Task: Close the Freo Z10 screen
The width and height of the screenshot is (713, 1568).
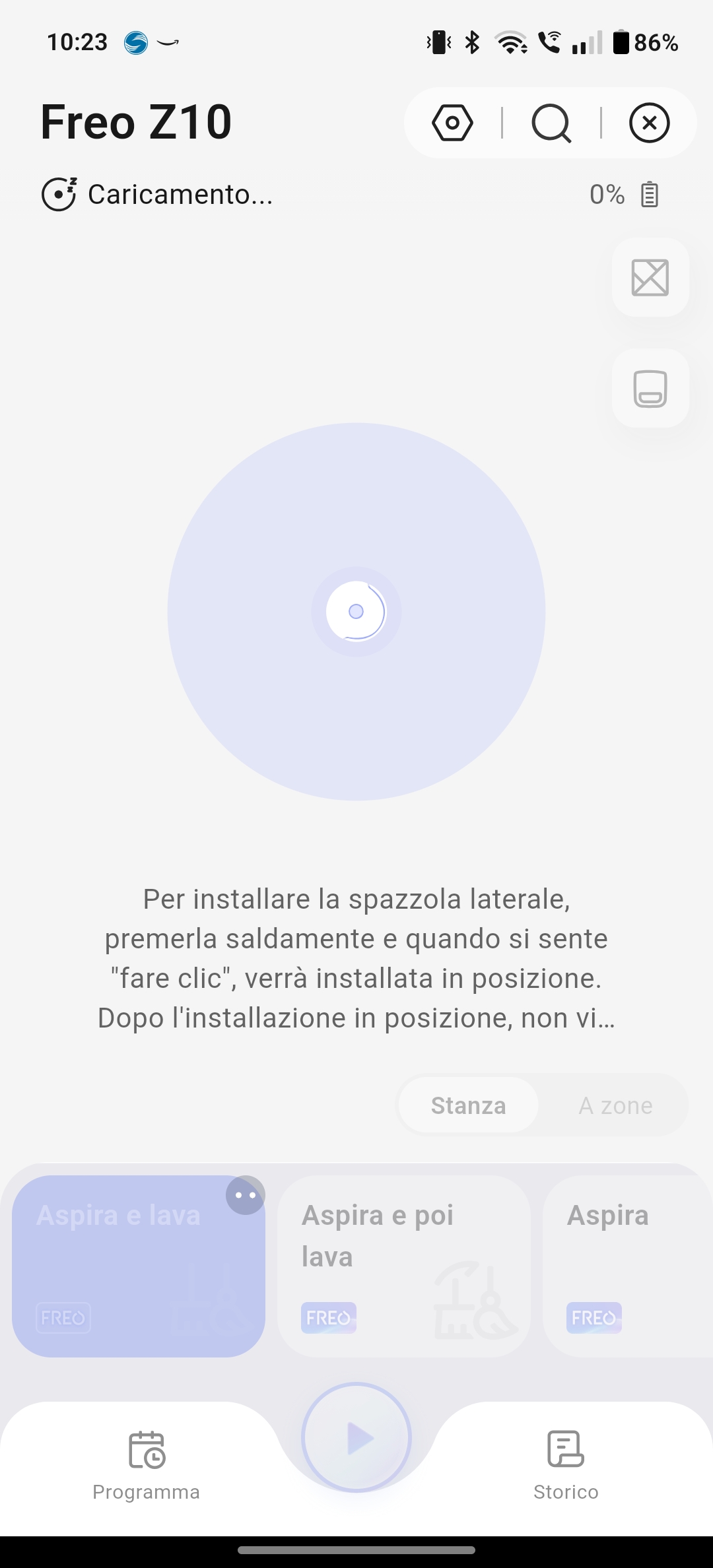Action: click(650, 123)
